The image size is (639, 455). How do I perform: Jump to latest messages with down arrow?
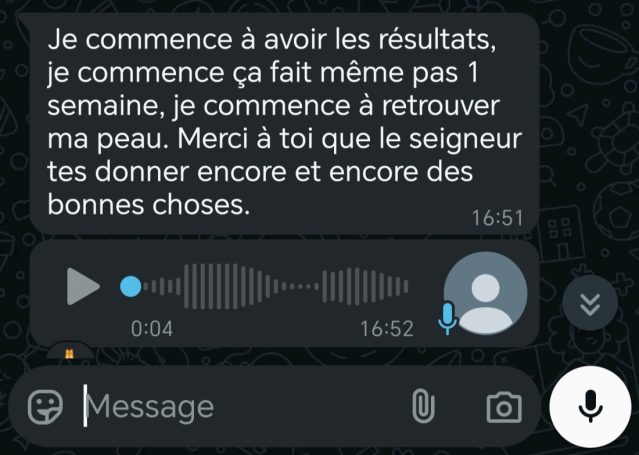(x=590, y=306)
